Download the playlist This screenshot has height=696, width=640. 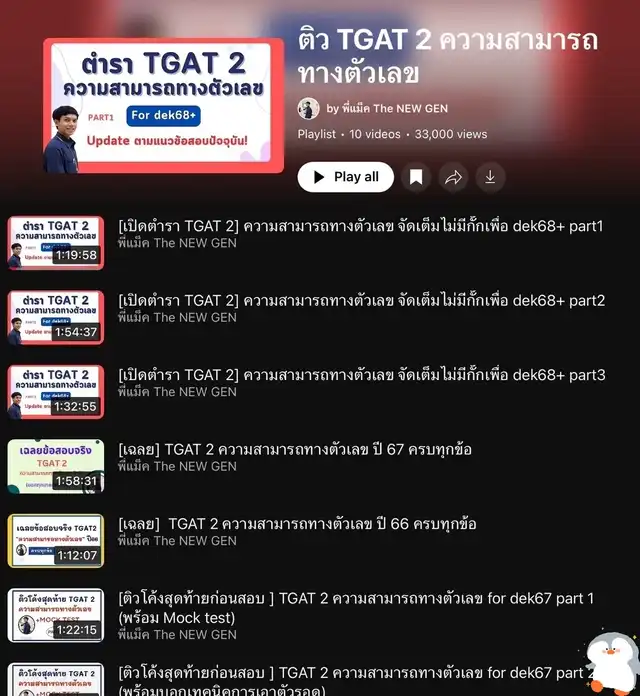click(x=490, y=177)
